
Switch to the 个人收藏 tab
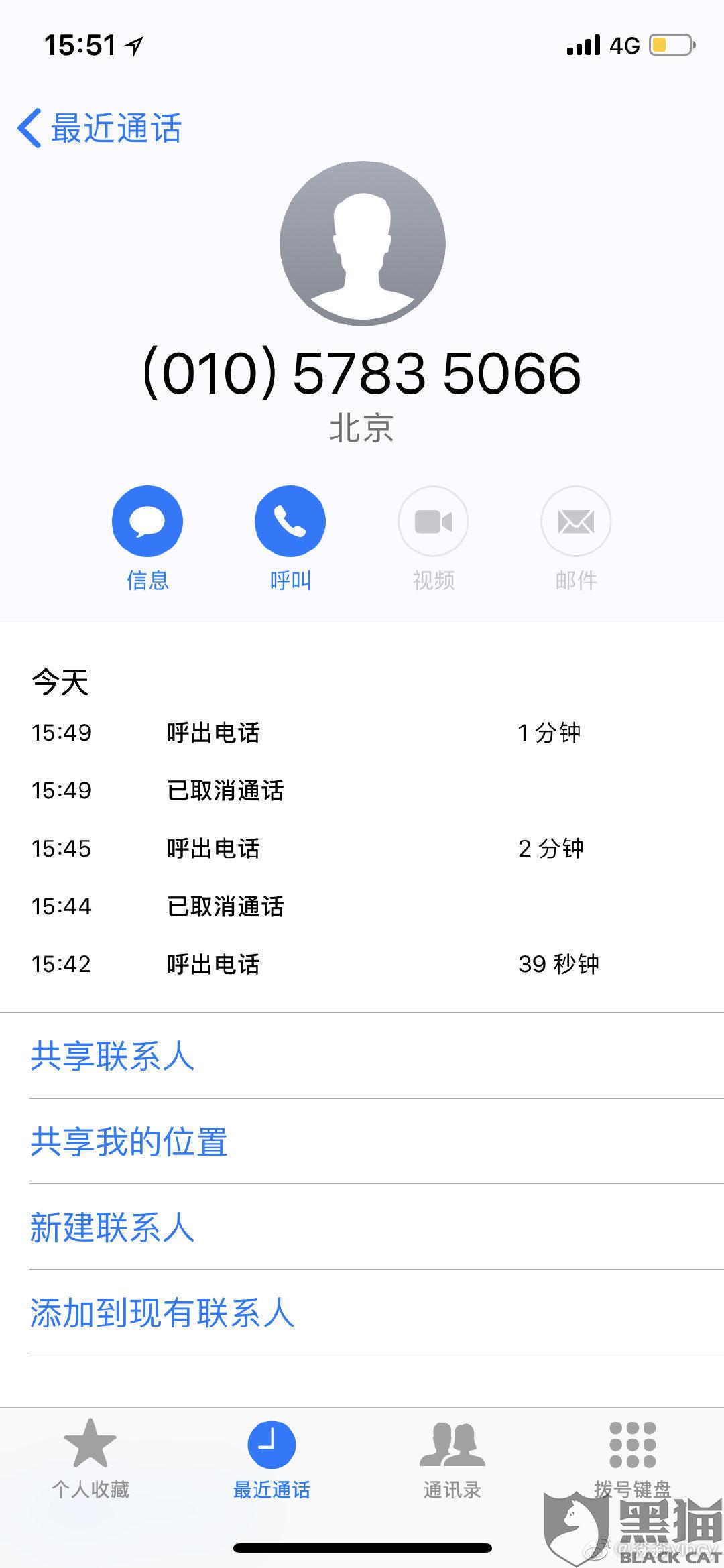(90, 1458)
